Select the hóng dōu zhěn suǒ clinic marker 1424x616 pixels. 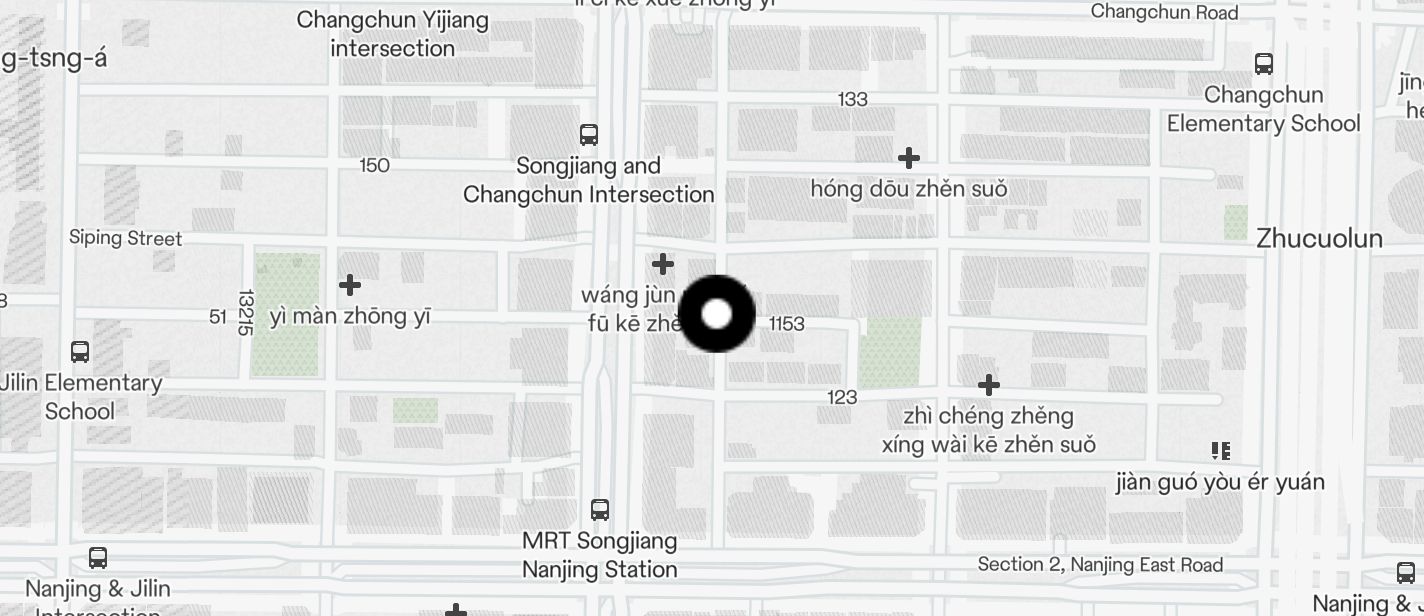coord(908,158)
